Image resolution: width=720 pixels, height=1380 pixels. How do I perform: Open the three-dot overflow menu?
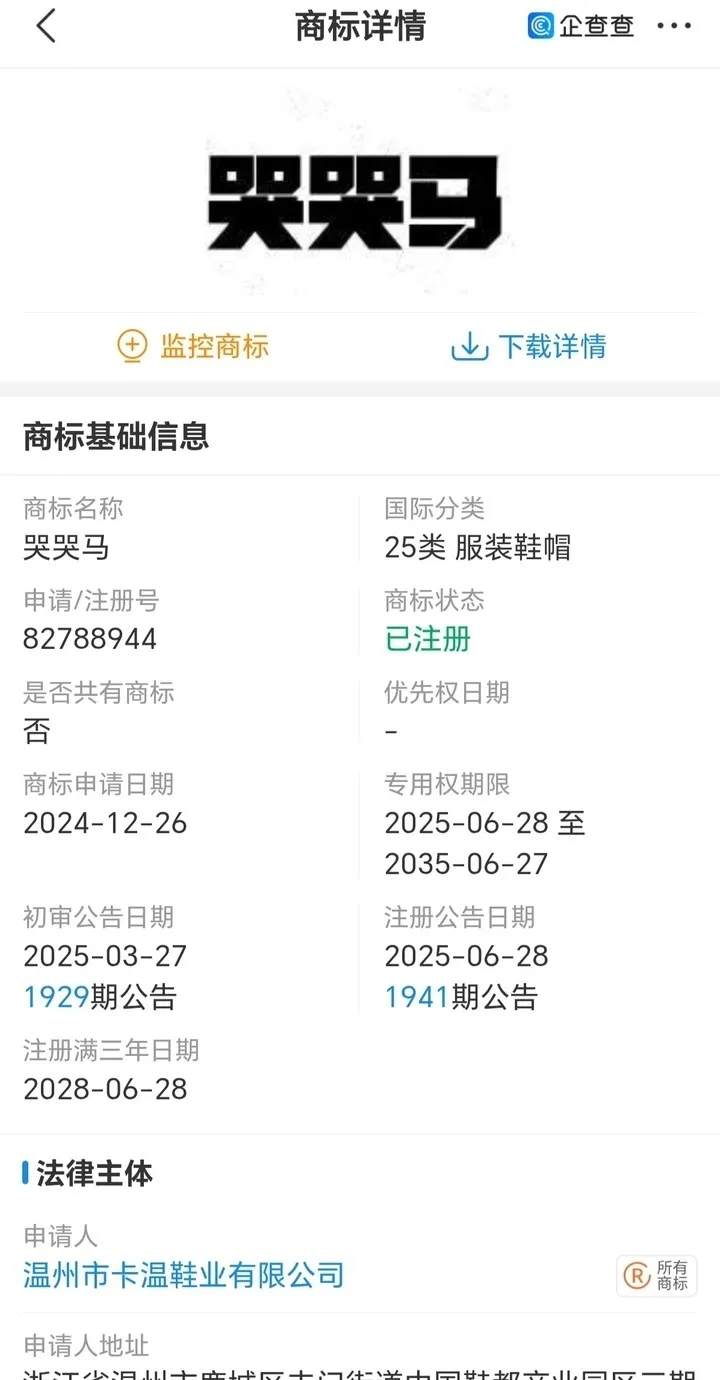click(673, 27)
